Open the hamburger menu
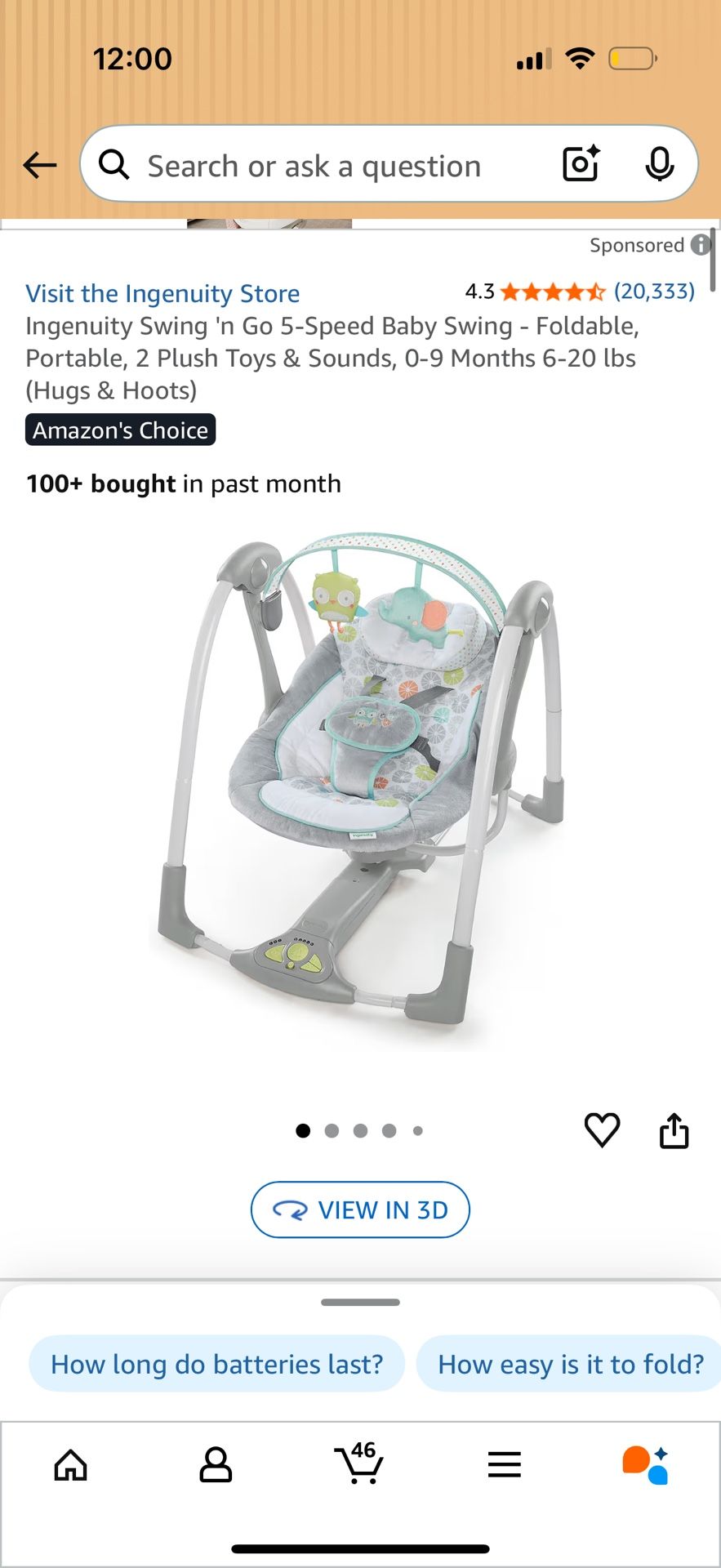 (x=504, y=1463)
